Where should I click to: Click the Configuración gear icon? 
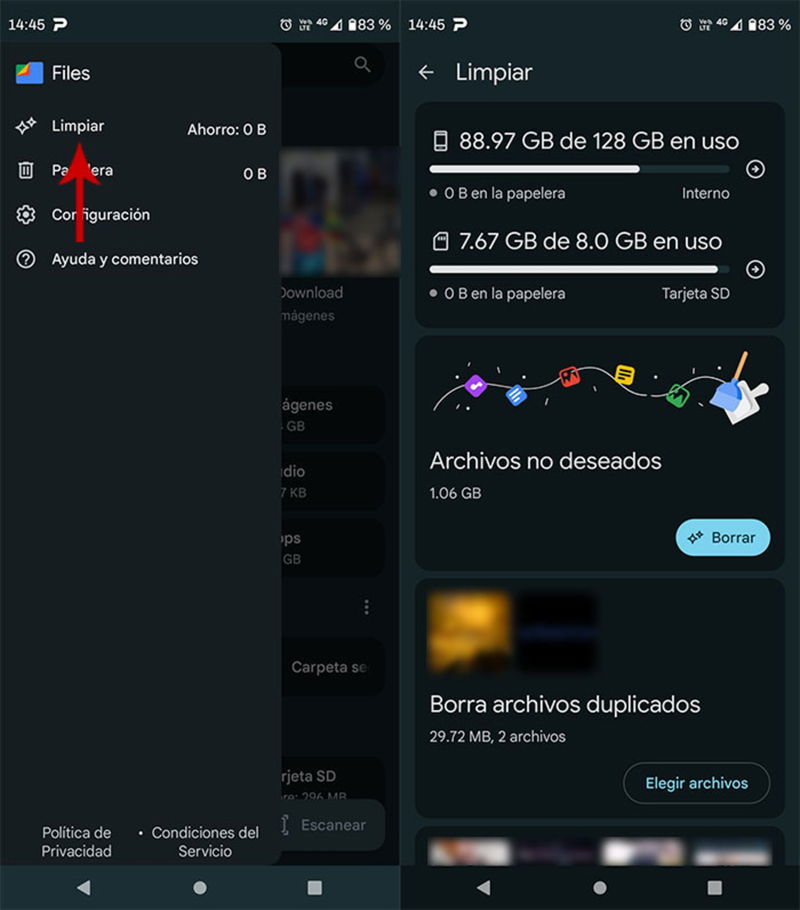[x=28, y=214]
